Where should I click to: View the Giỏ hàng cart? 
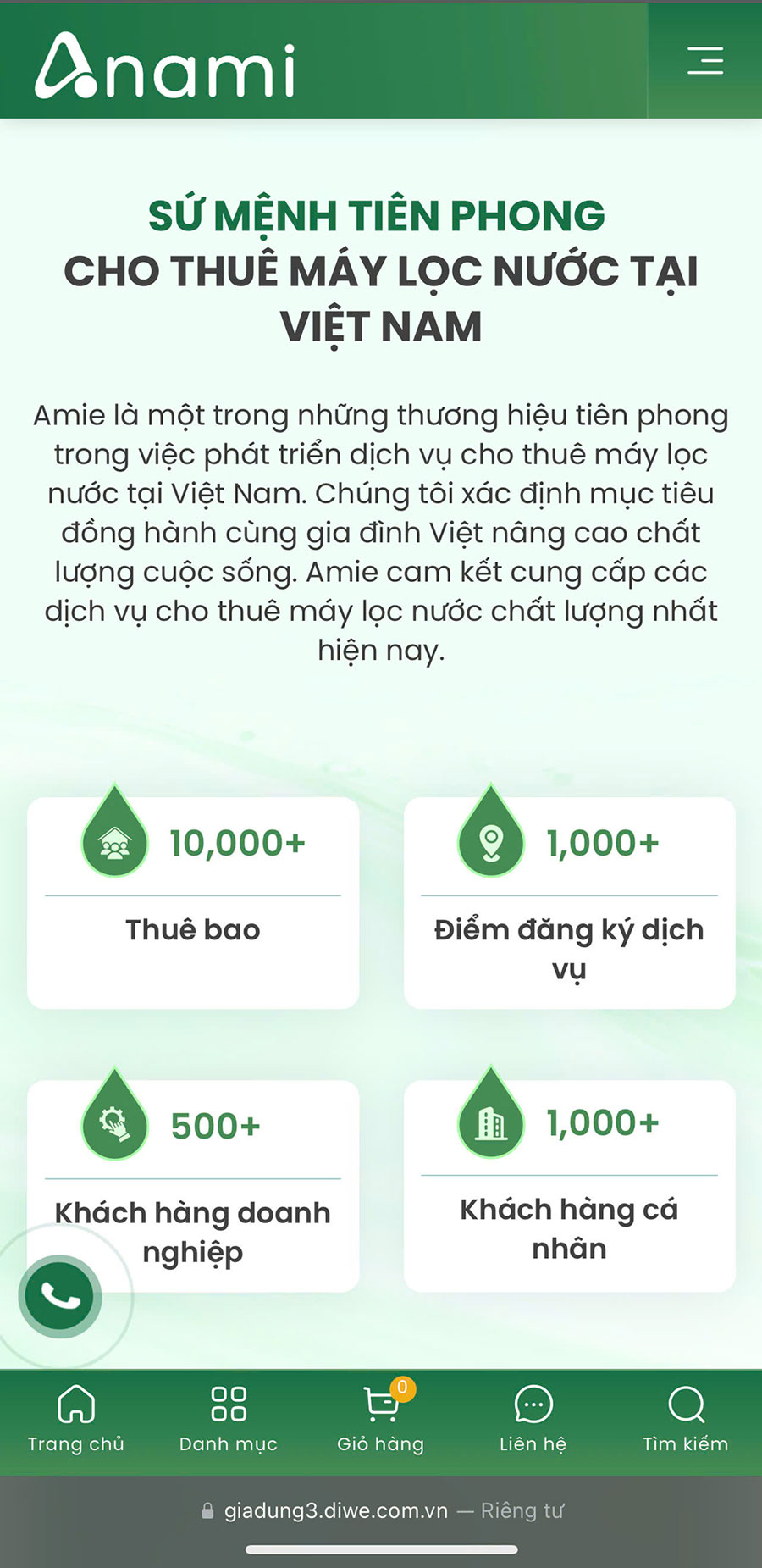[381, 1420]
